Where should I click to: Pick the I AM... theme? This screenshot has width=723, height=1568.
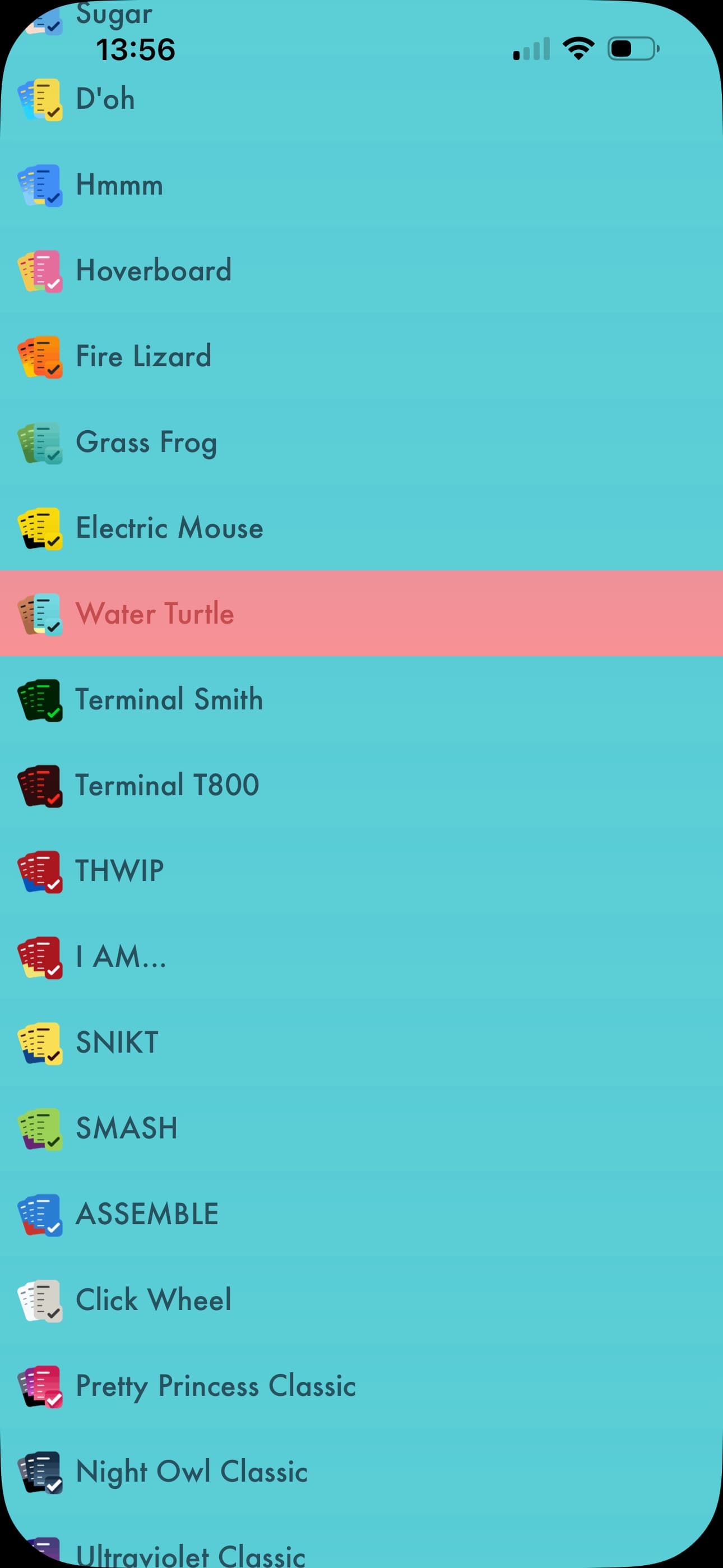(361, 957)
